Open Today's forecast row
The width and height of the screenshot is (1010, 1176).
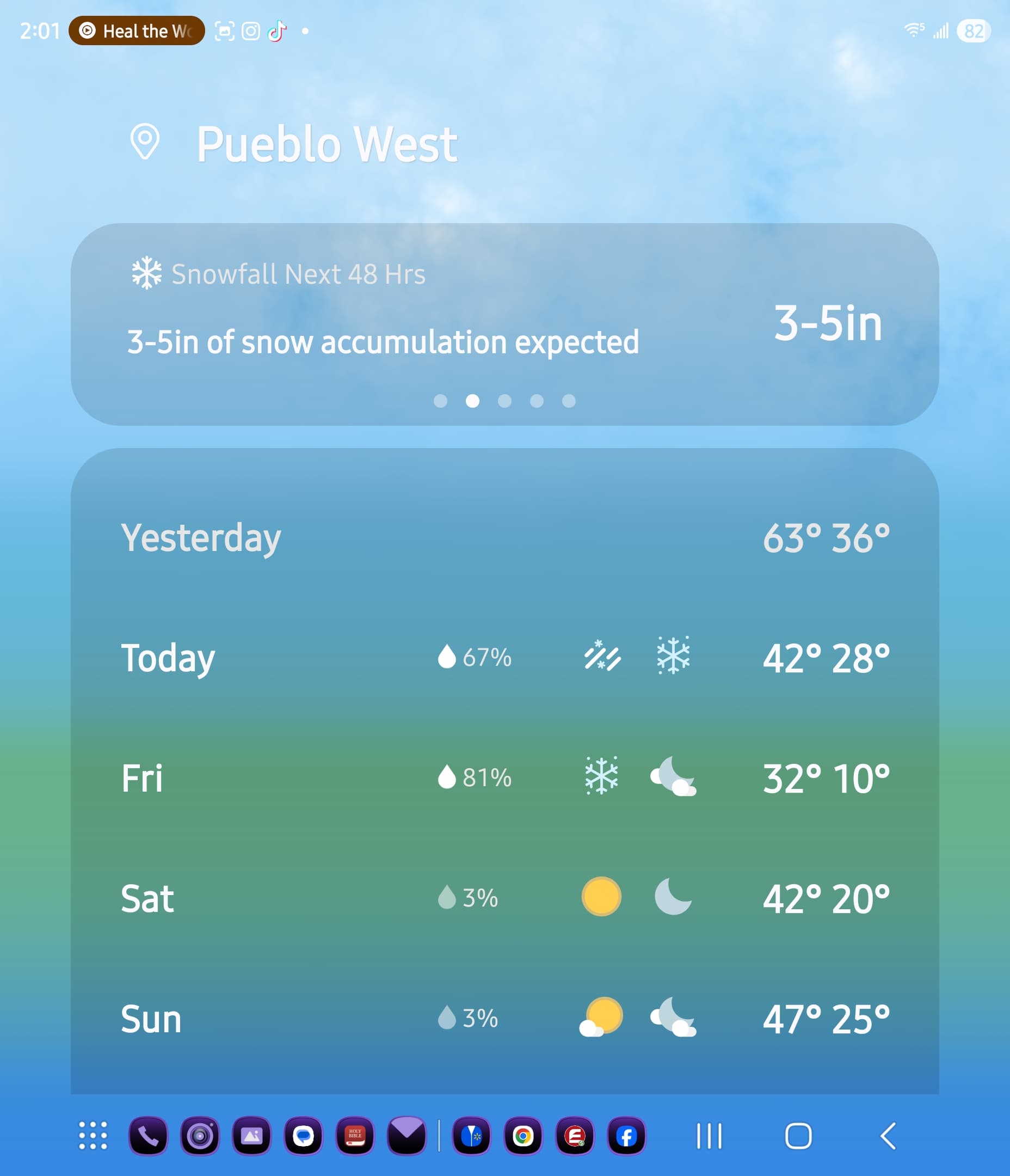(x=504, y=658)
